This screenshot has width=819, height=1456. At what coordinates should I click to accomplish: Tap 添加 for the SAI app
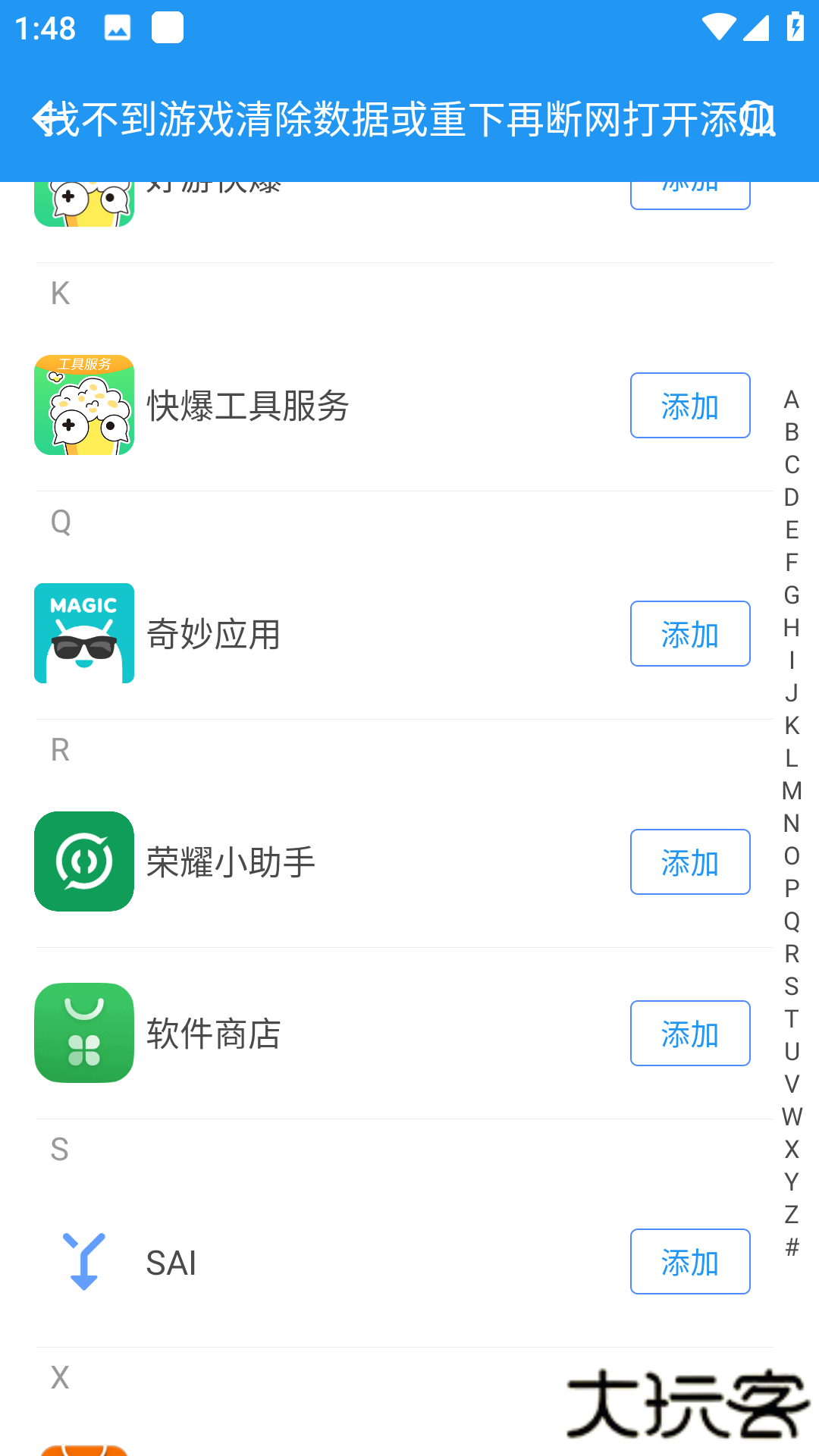(x=690, y=1262)
